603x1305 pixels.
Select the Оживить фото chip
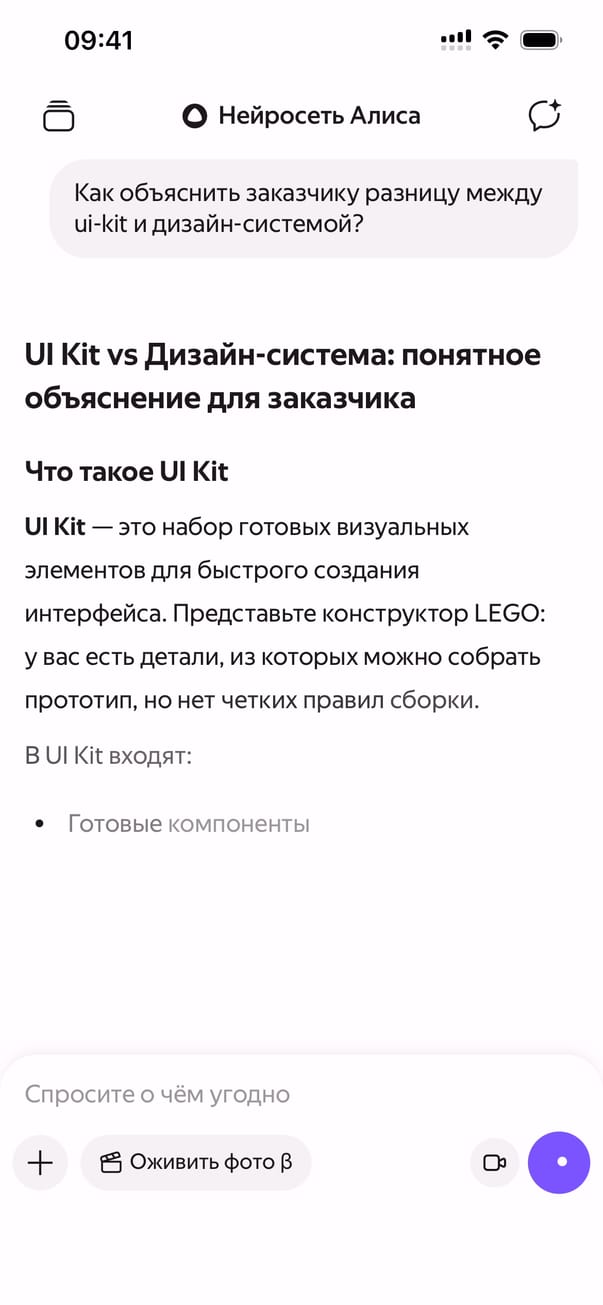[196, 1162]
